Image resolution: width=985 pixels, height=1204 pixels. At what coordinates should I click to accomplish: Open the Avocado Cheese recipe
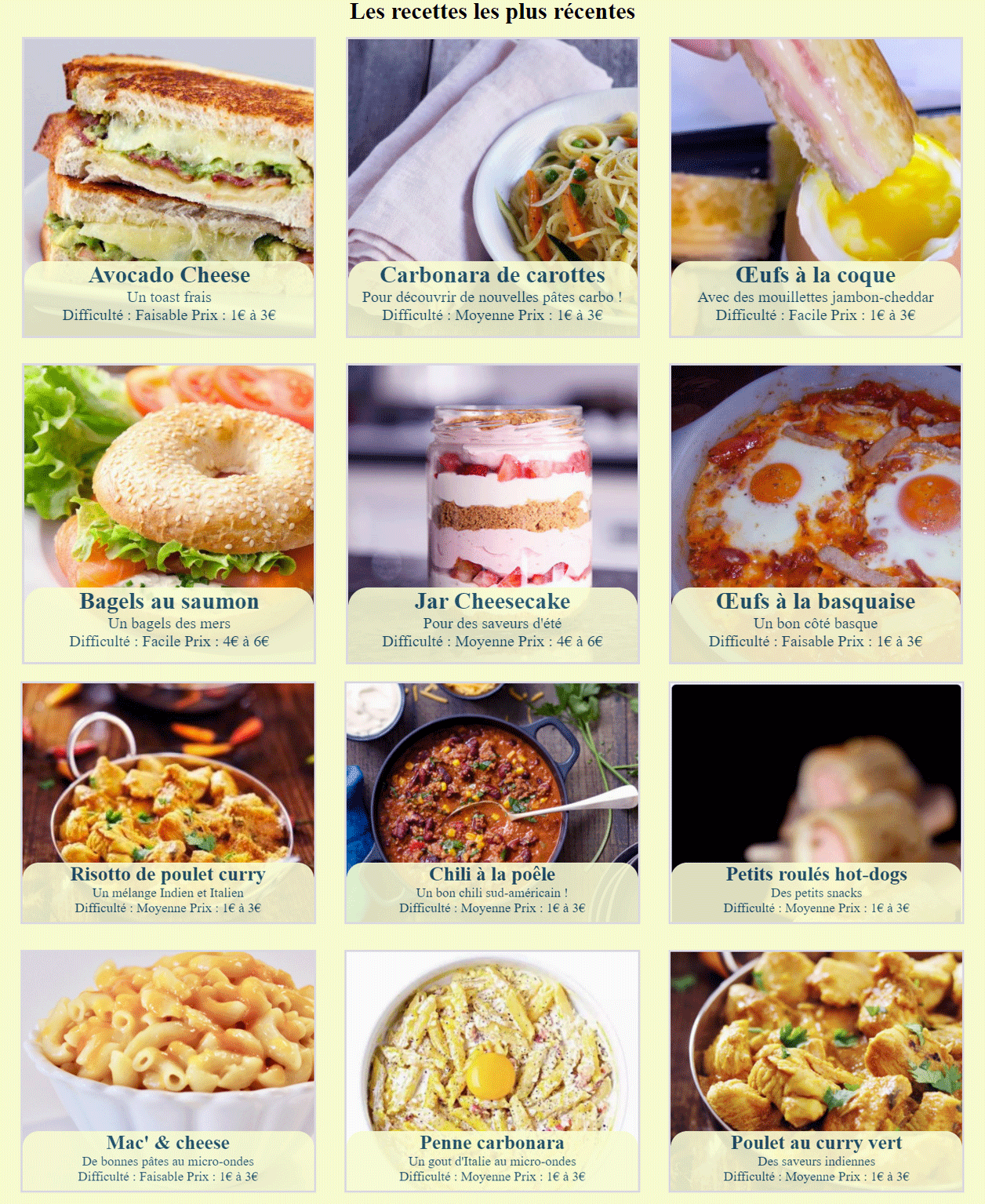click(169, 275)
